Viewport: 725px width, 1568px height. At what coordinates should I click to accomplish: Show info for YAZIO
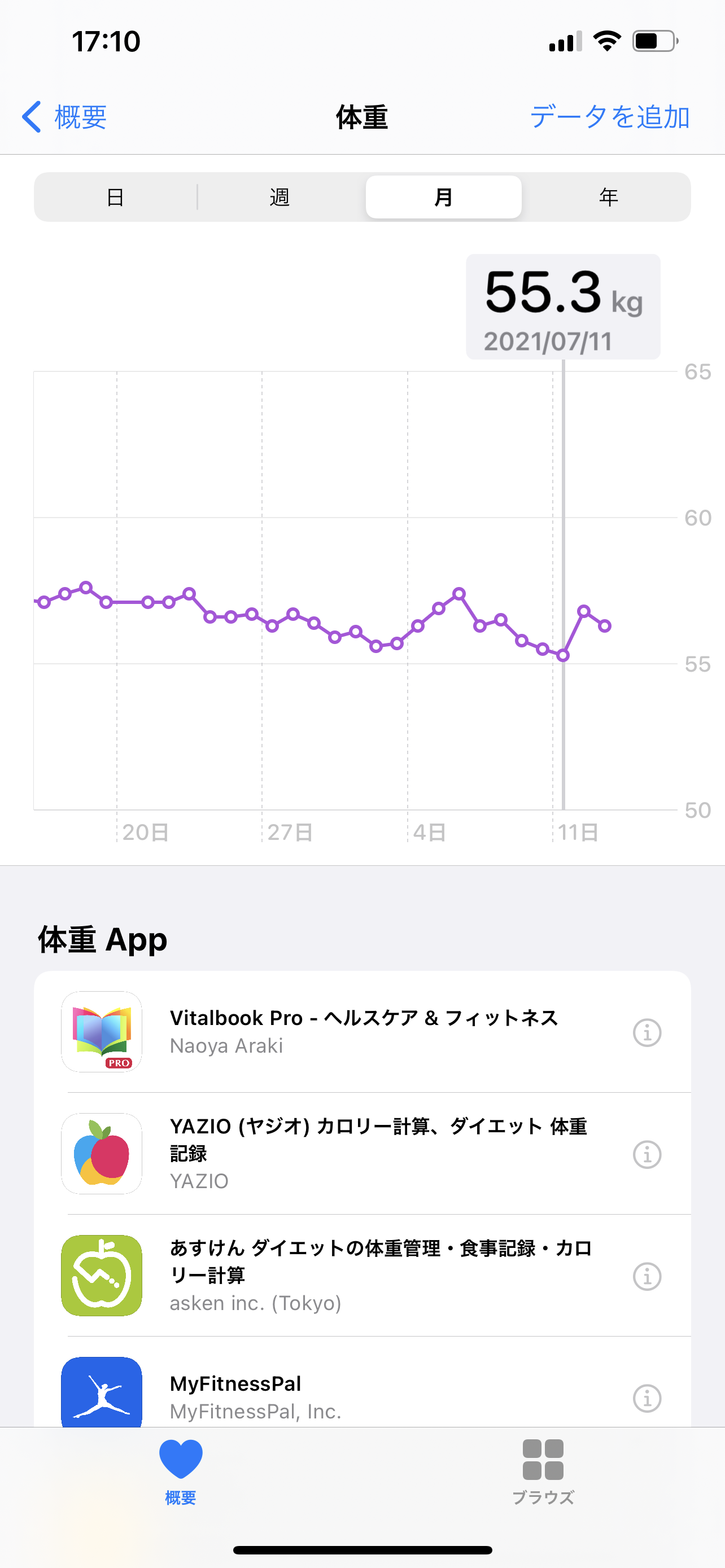647,1154
